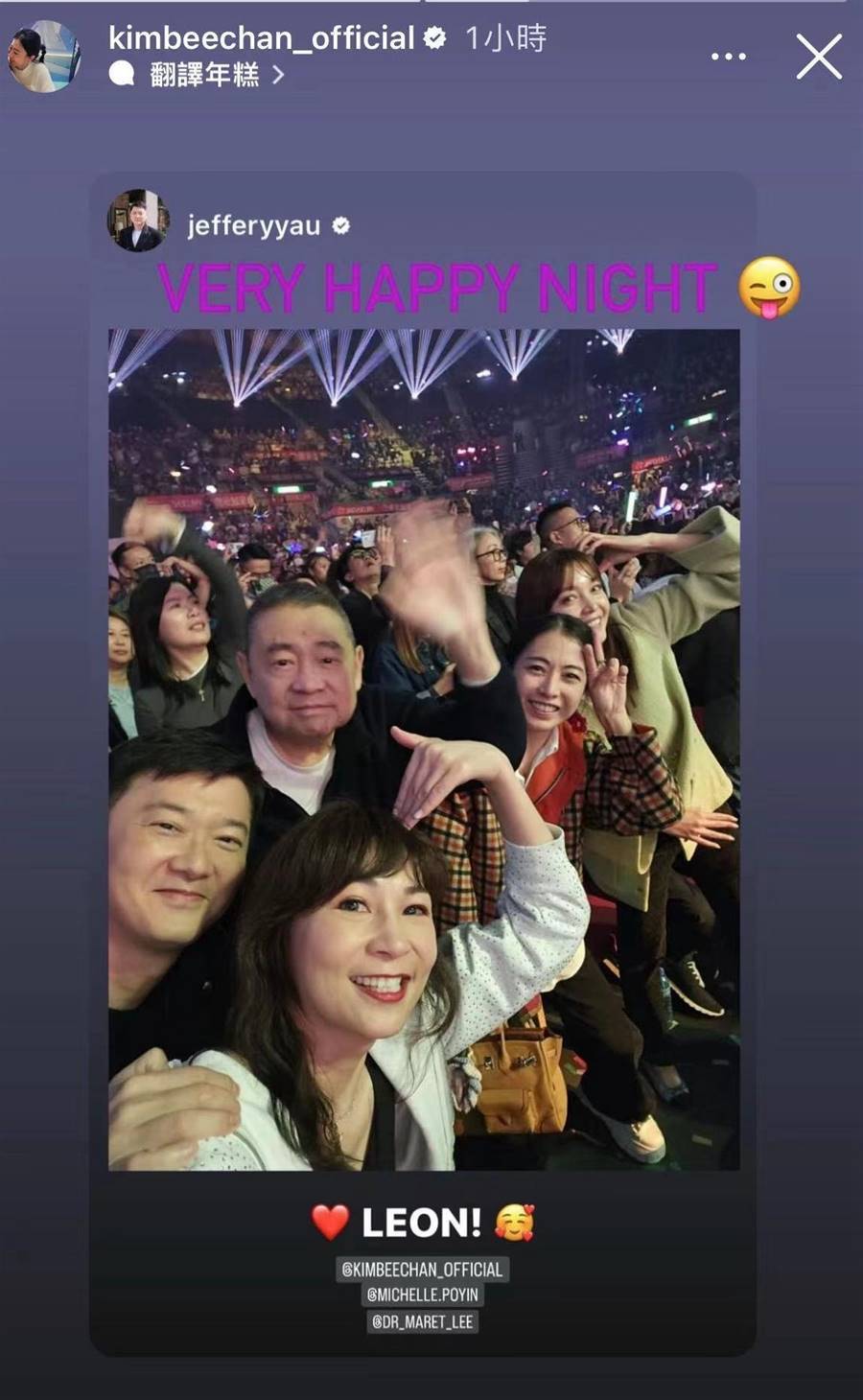Open kimbeechan_official profile picture

(43, 57)
